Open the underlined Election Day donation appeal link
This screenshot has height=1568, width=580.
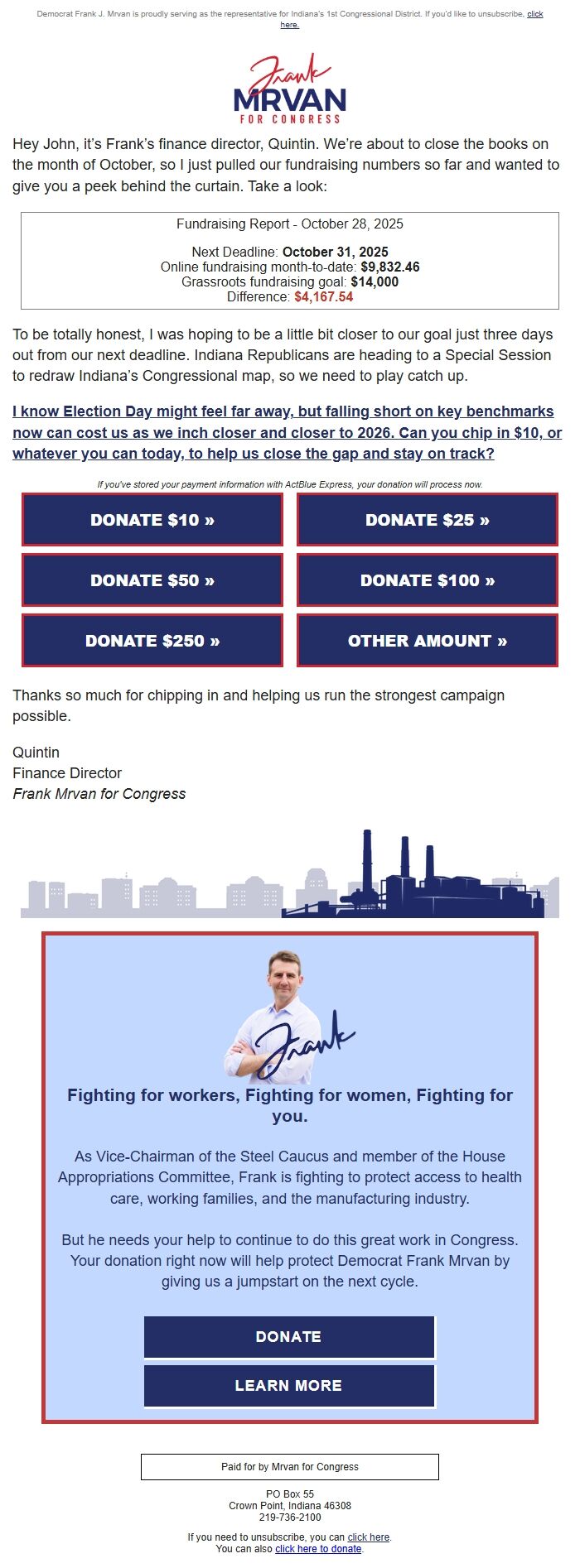[287, 432]
